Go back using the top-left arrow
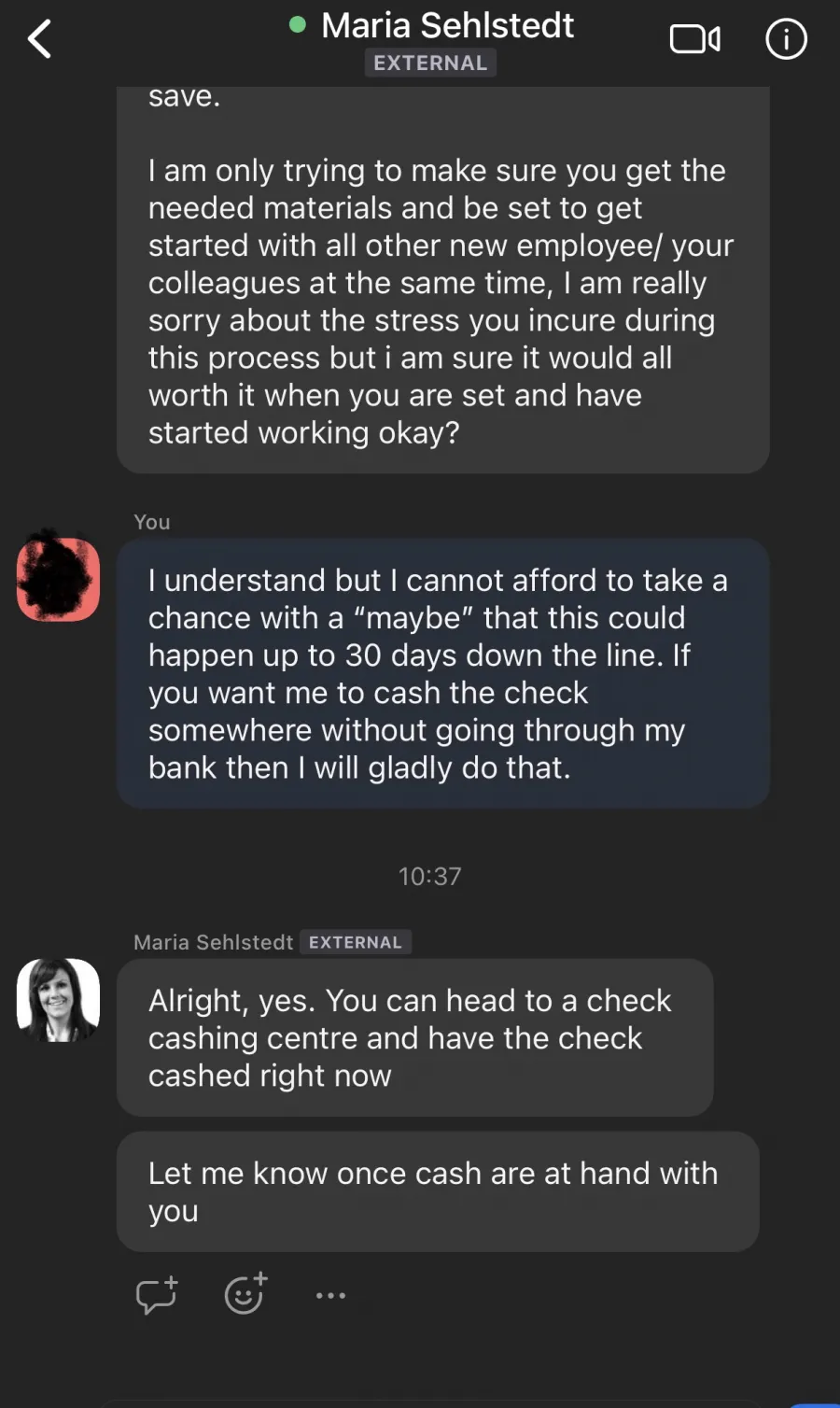The width and height of the screenshot is (840, 1408). pyautogui.click(x=39, y=39)
